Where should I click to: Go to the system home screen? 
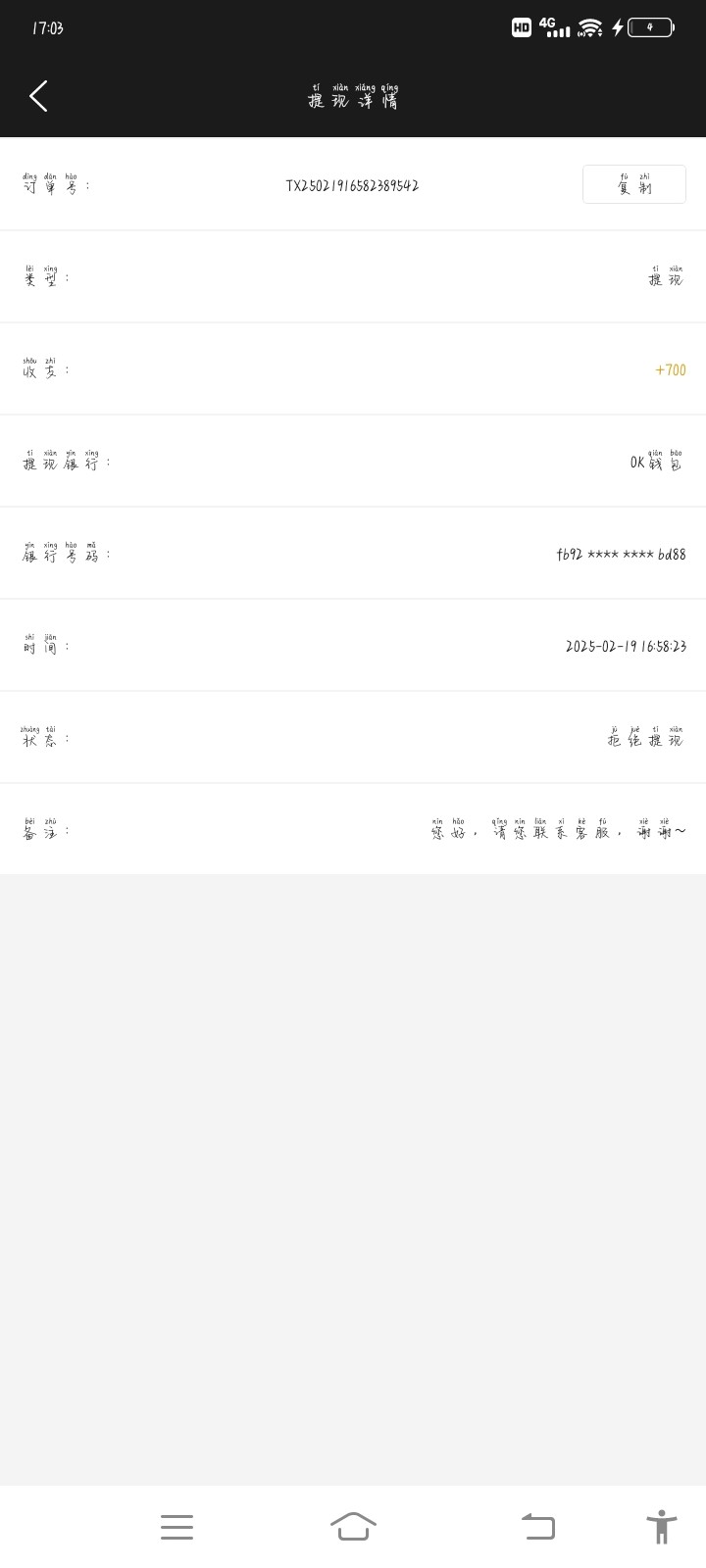353,1526
